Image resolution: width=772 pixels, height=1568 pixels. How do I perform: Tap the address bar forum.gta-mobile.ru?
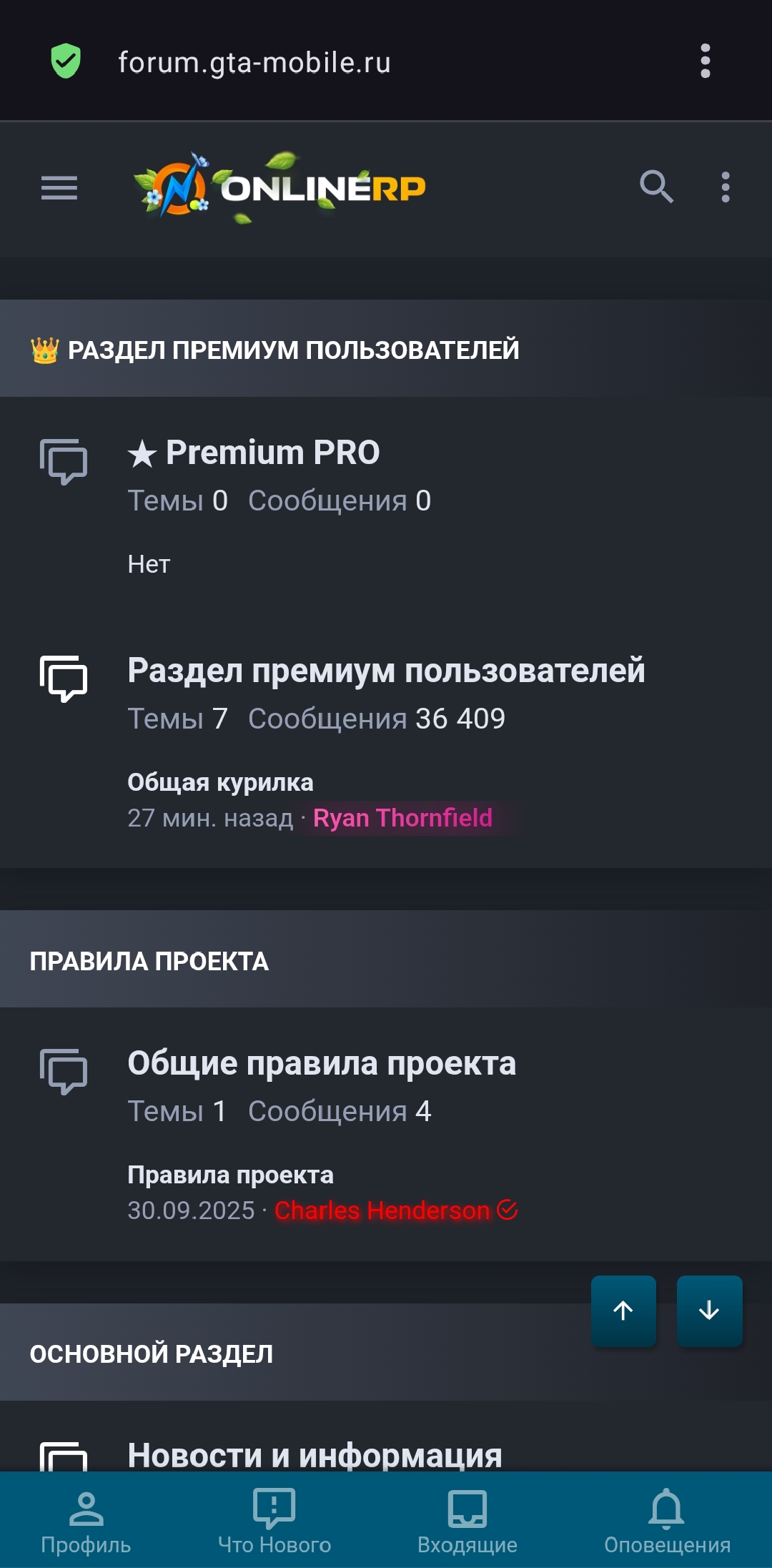point(254,62)
